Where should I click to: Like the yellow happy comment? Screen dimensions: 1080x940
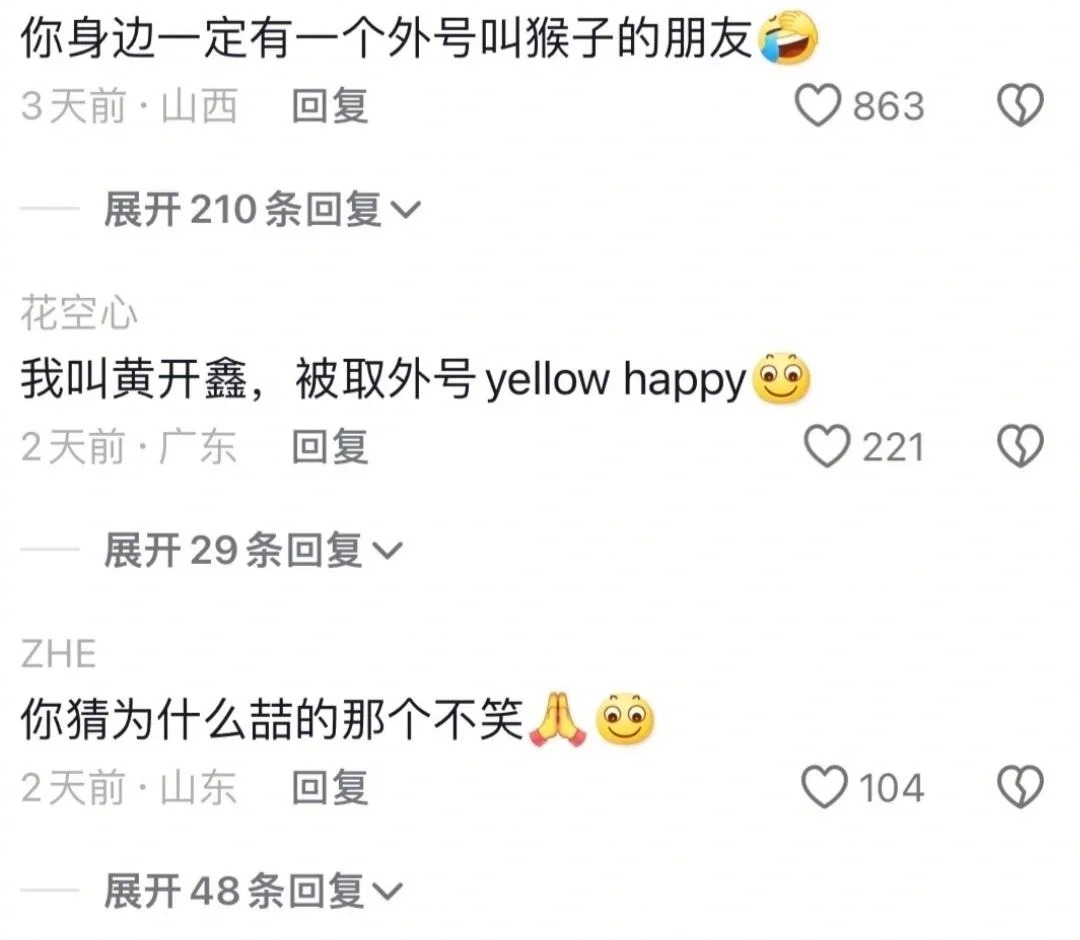pyautogui.click(x=827, y=446)
